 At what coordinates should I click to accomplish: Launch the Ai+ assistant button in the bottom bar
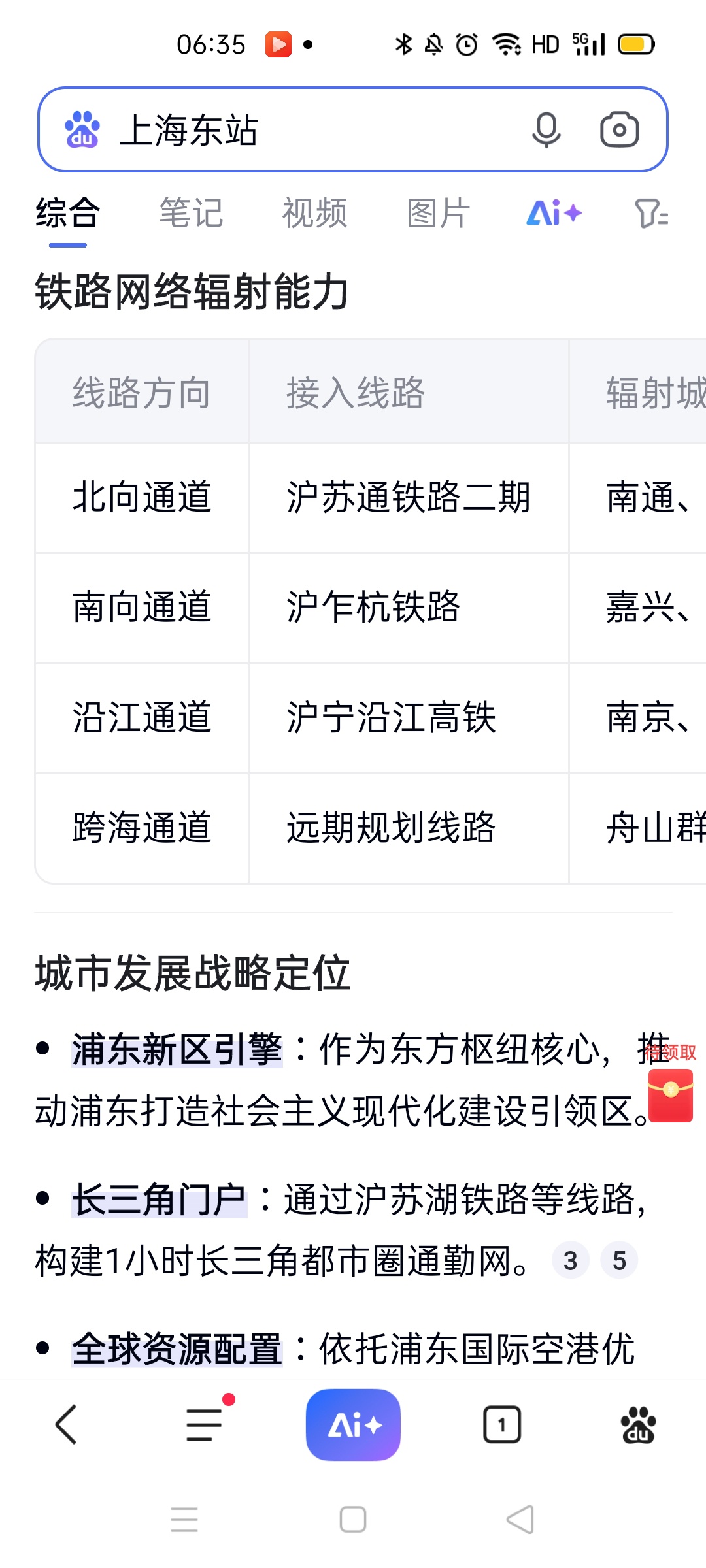[x=353, y=1424]
